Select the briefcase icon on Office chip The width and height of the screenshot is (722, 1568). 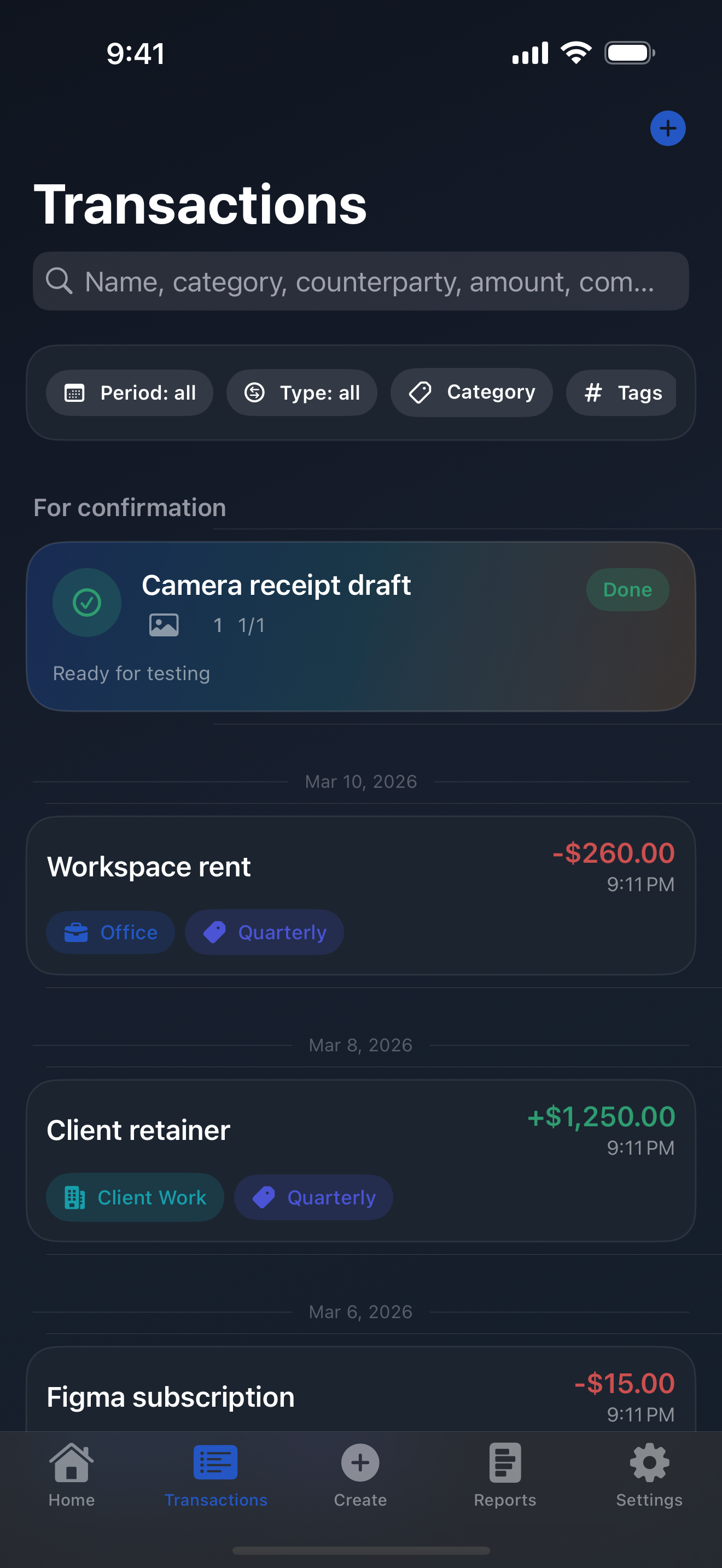point(75,932)
